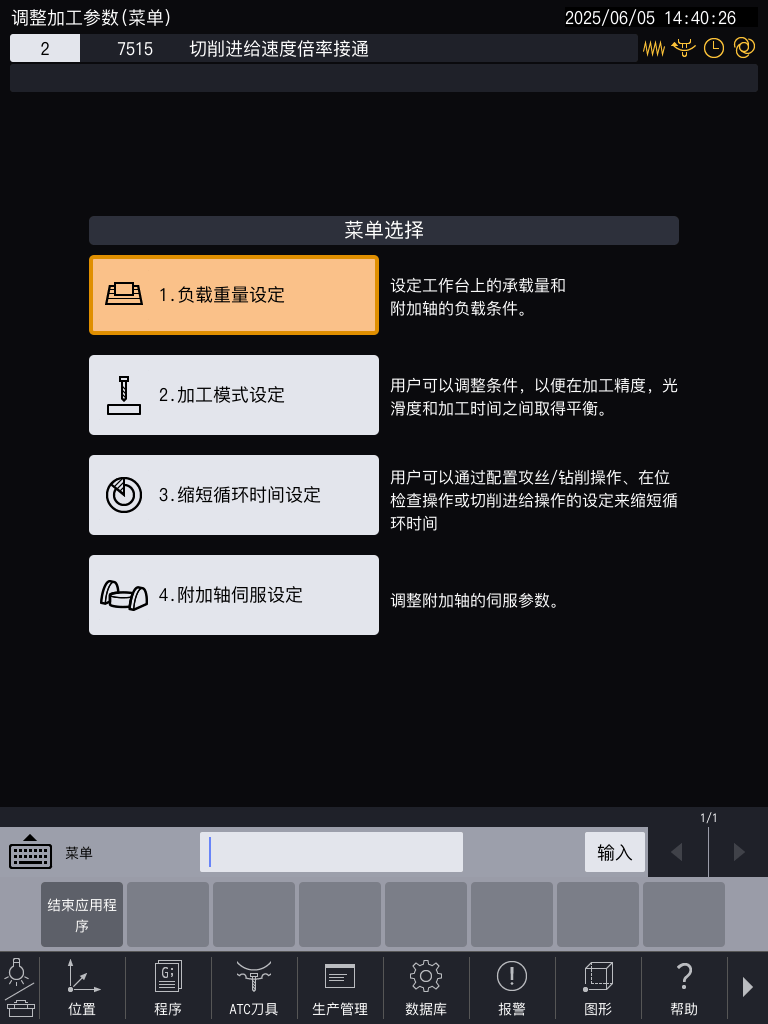
Task: Open the 生产管理 production management screen
Action: pyautogui.click(x=339, y=987)
